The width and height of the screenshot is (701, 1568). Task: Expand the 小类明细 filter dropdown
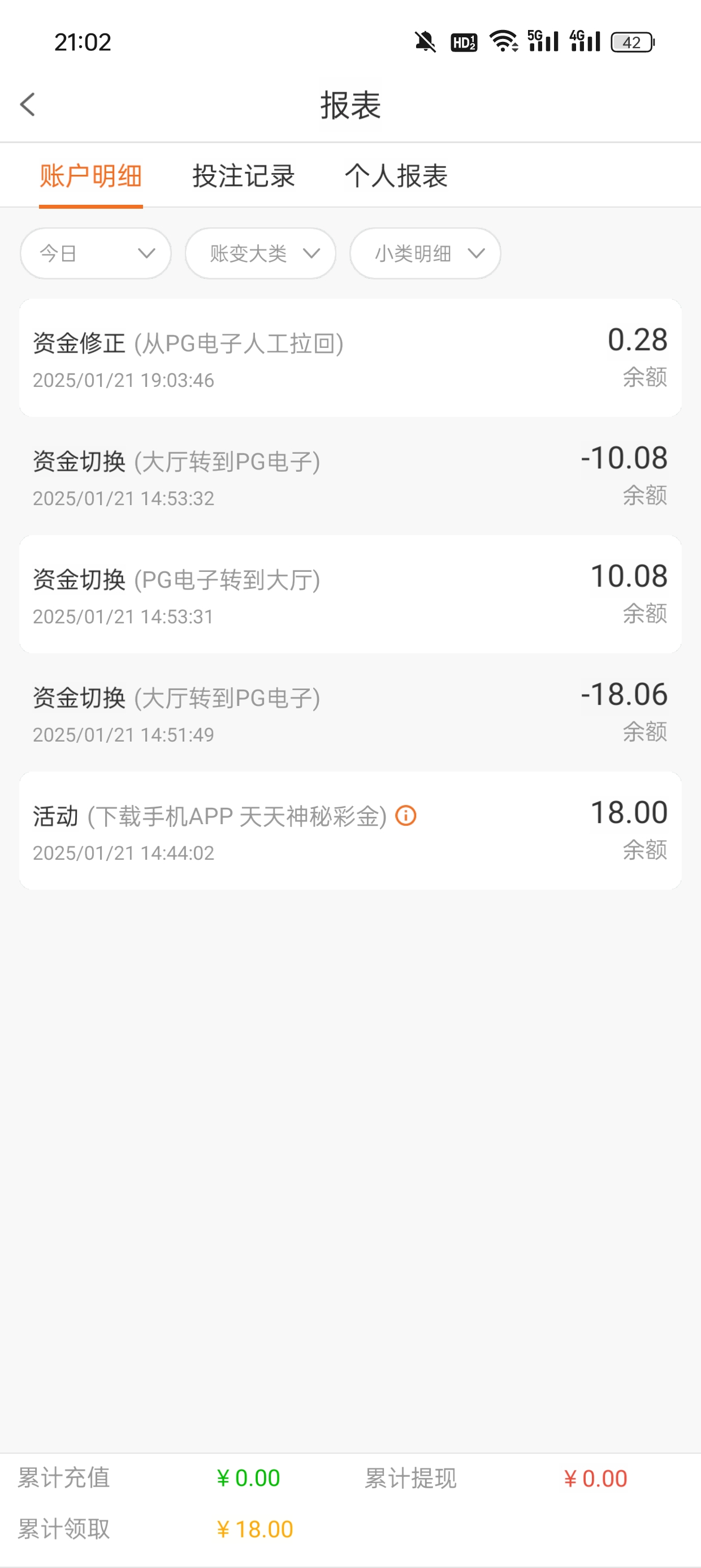[x=425, y=253]
